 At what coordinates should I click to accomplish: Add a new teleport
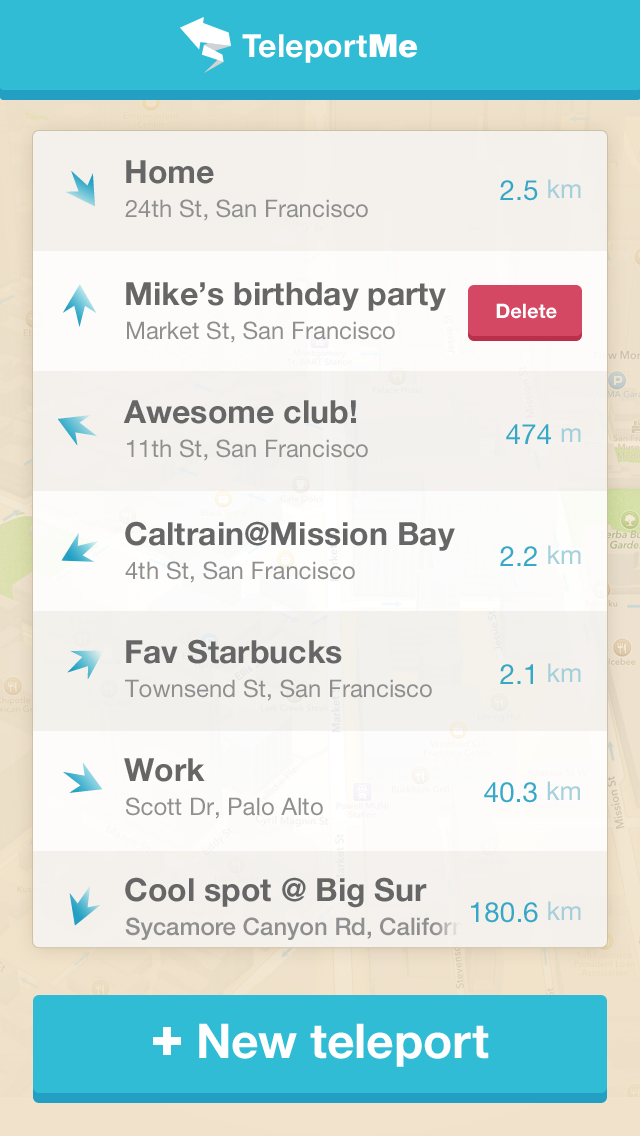320,1048
